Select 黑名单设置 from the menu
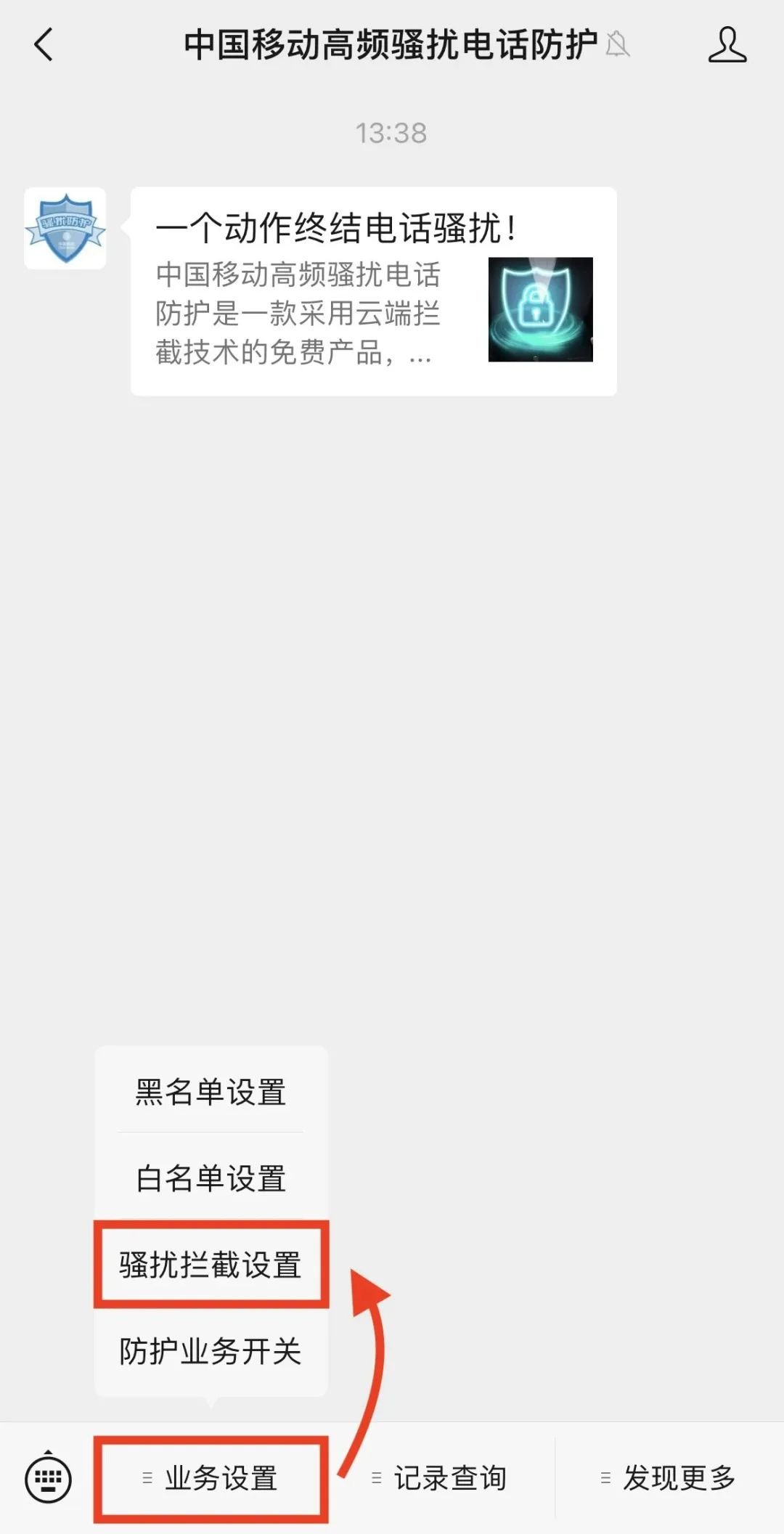This screenshot has width=784, height=1534. (211, 1092)
